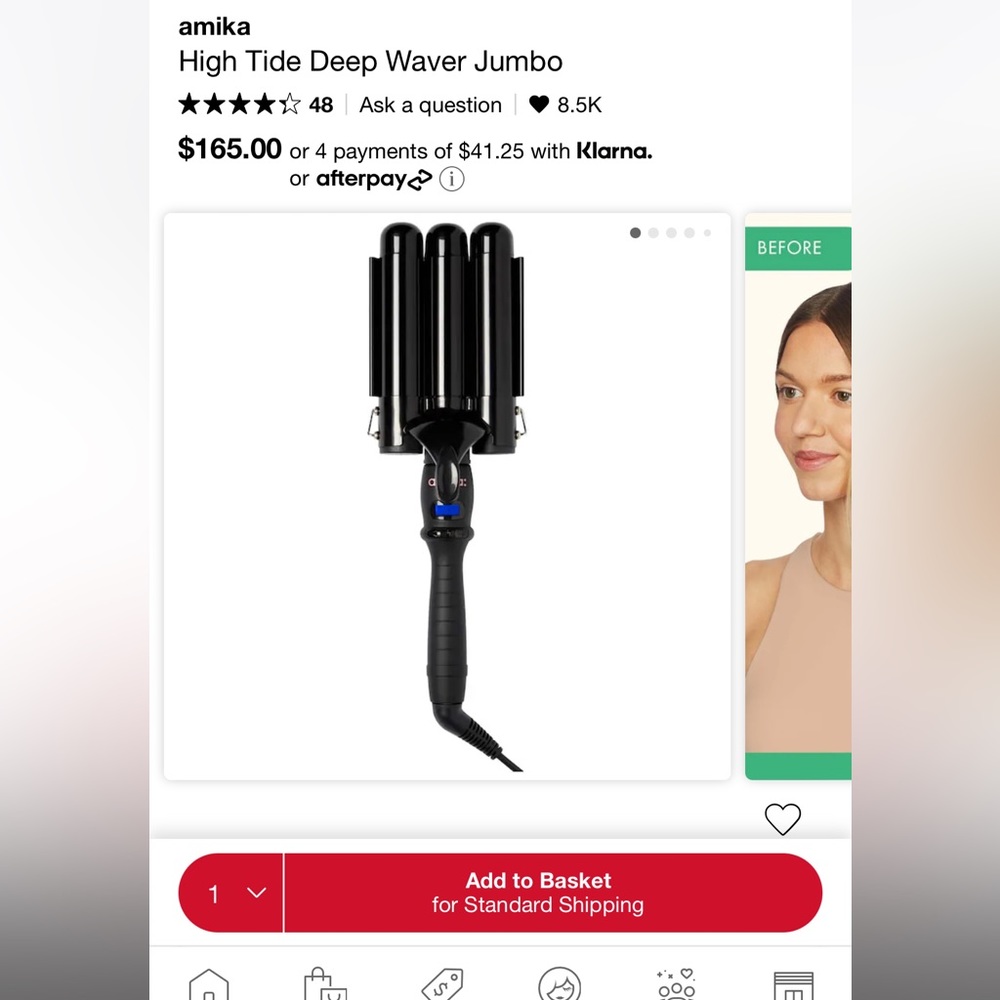Open the quantity dropdown
This screenshot has height=1000, width=1000.
pyautogui.click(x=232, y=892)
